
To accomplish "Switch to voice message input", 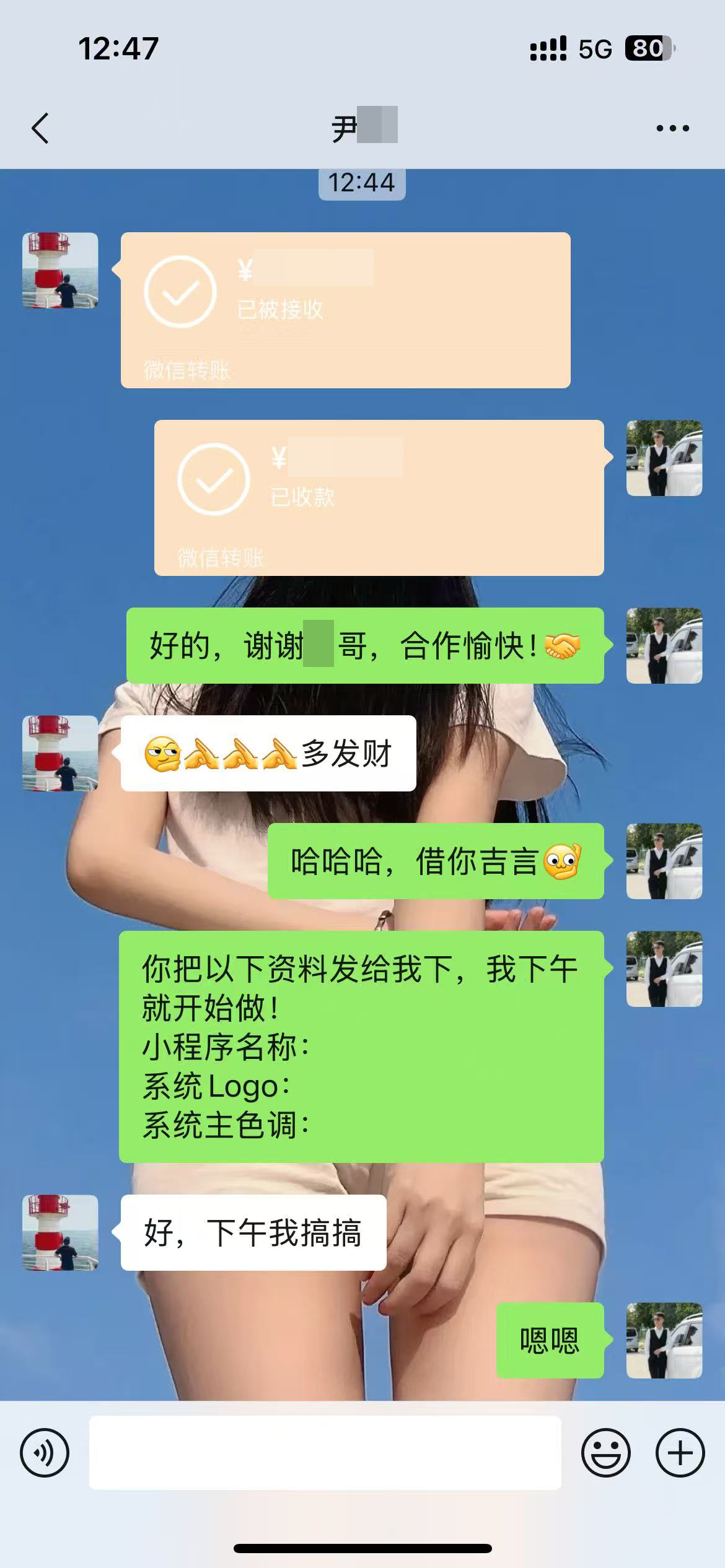I will pyautogui.click(x=45, y=1453).
